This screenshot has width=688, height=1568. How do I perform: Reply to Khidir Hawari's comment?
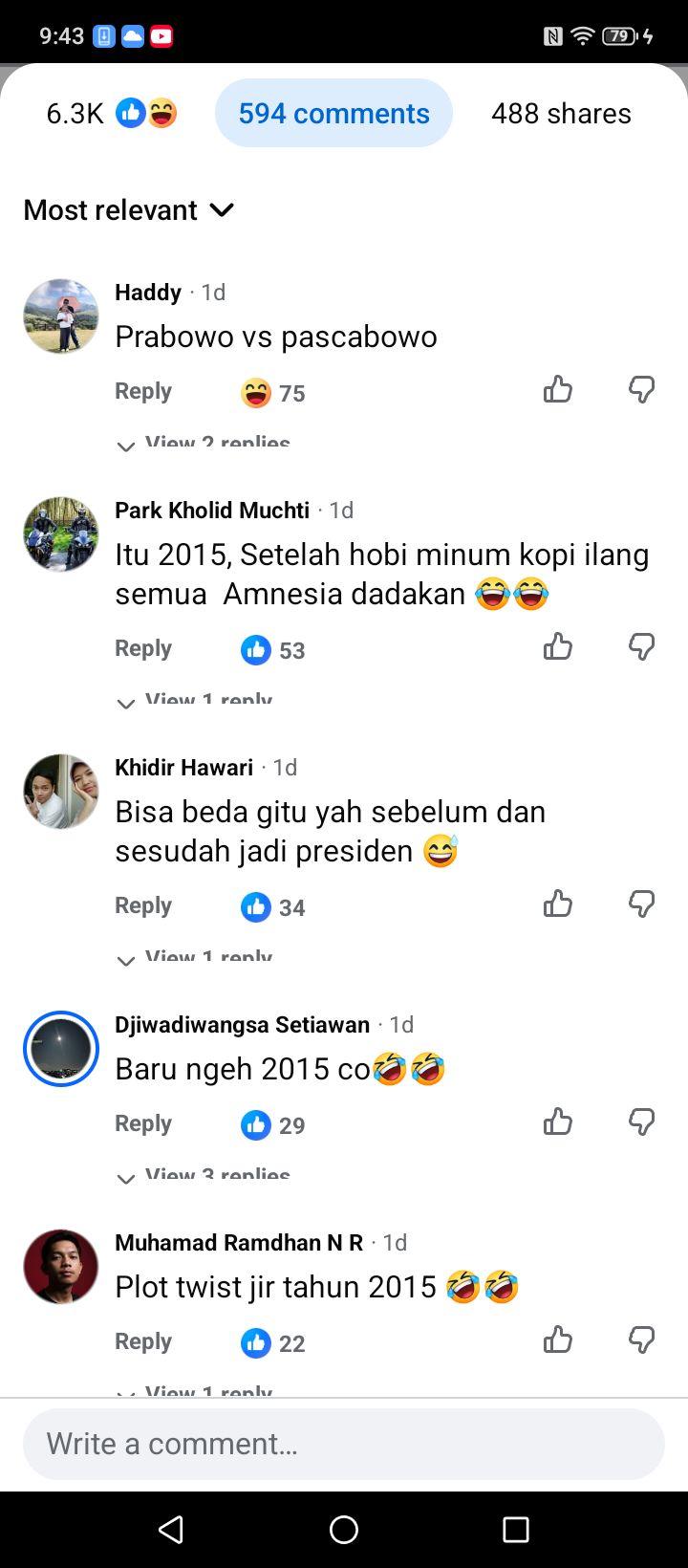[143, 905]
